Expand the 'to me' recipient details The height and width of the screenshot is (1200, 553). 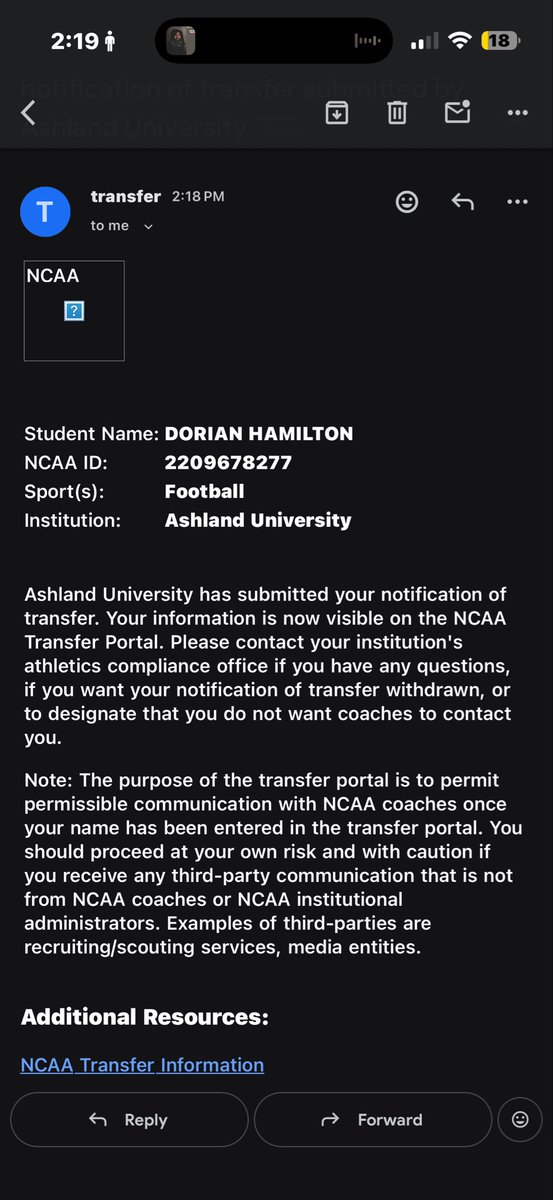(122, 226)
